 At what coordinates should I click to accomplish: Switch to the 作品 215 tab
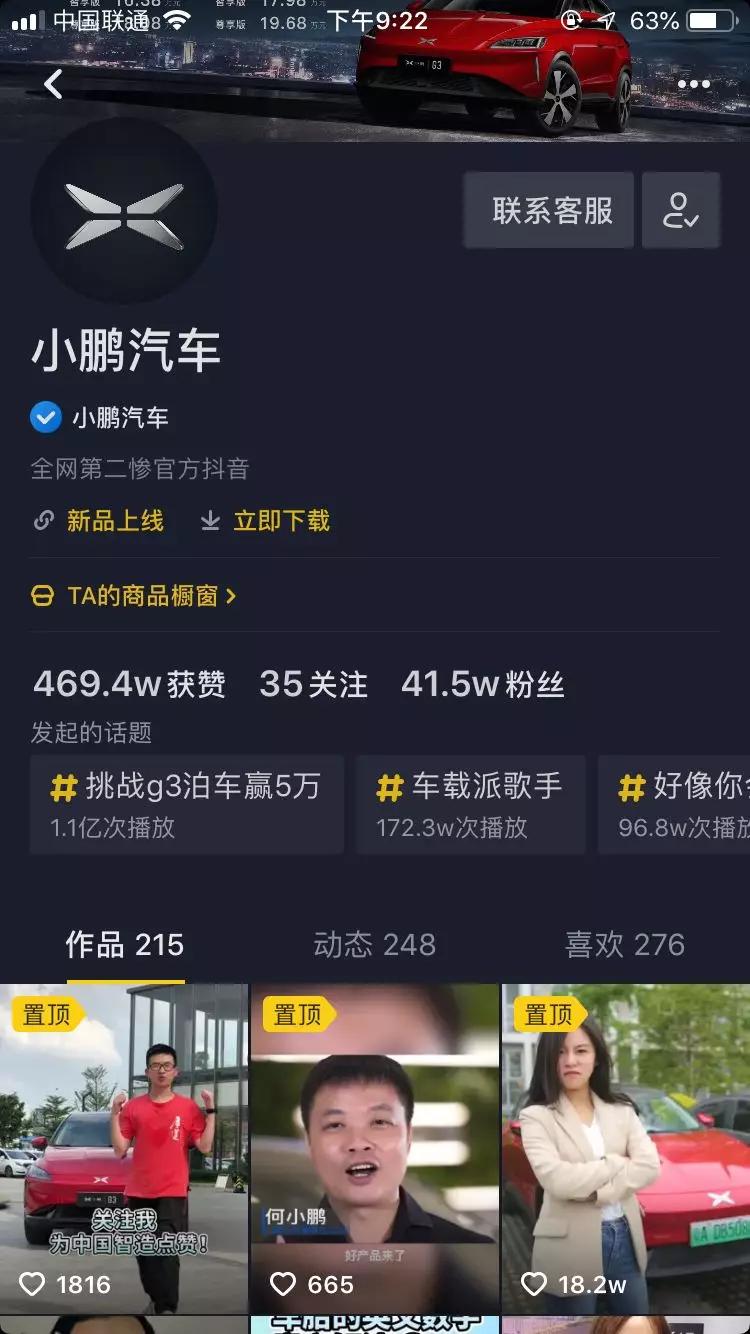(125, 945)
